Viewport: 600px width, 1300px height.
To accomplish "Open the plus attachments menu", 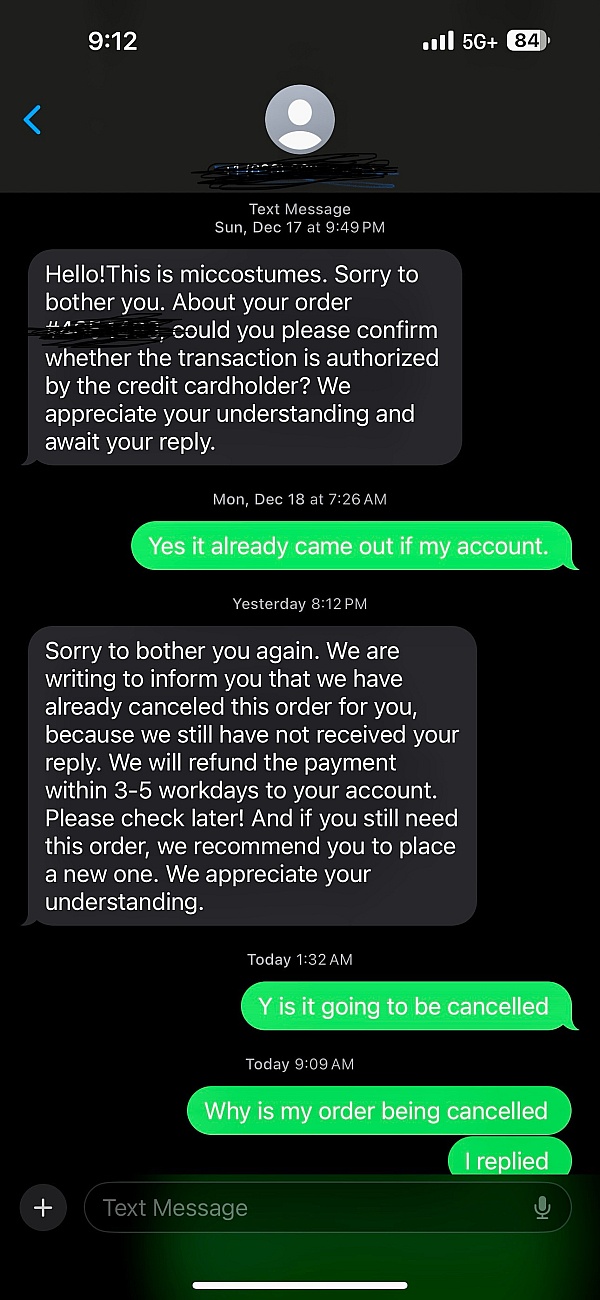I will (43, 1207).
